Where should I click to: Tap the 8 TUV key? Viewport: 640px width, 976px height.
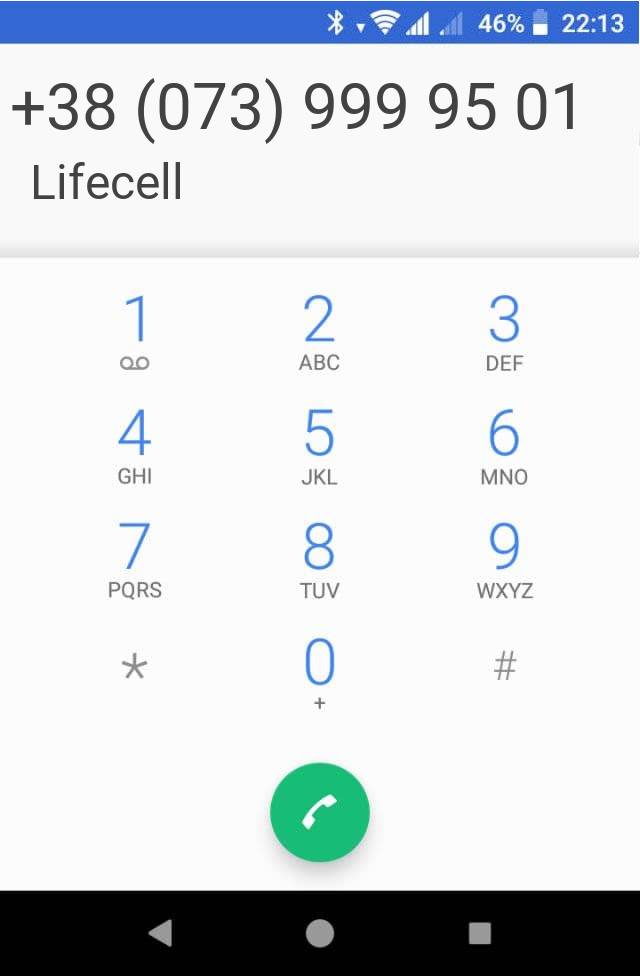[x=319, y=560]
